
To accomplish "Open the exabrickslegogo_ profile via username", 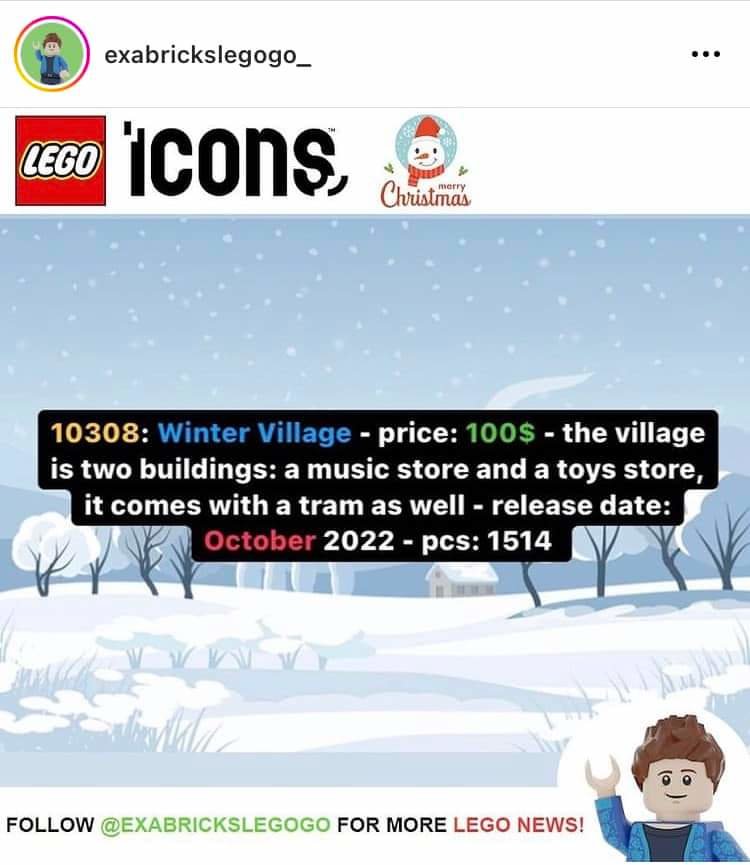I will pos(208,55).
